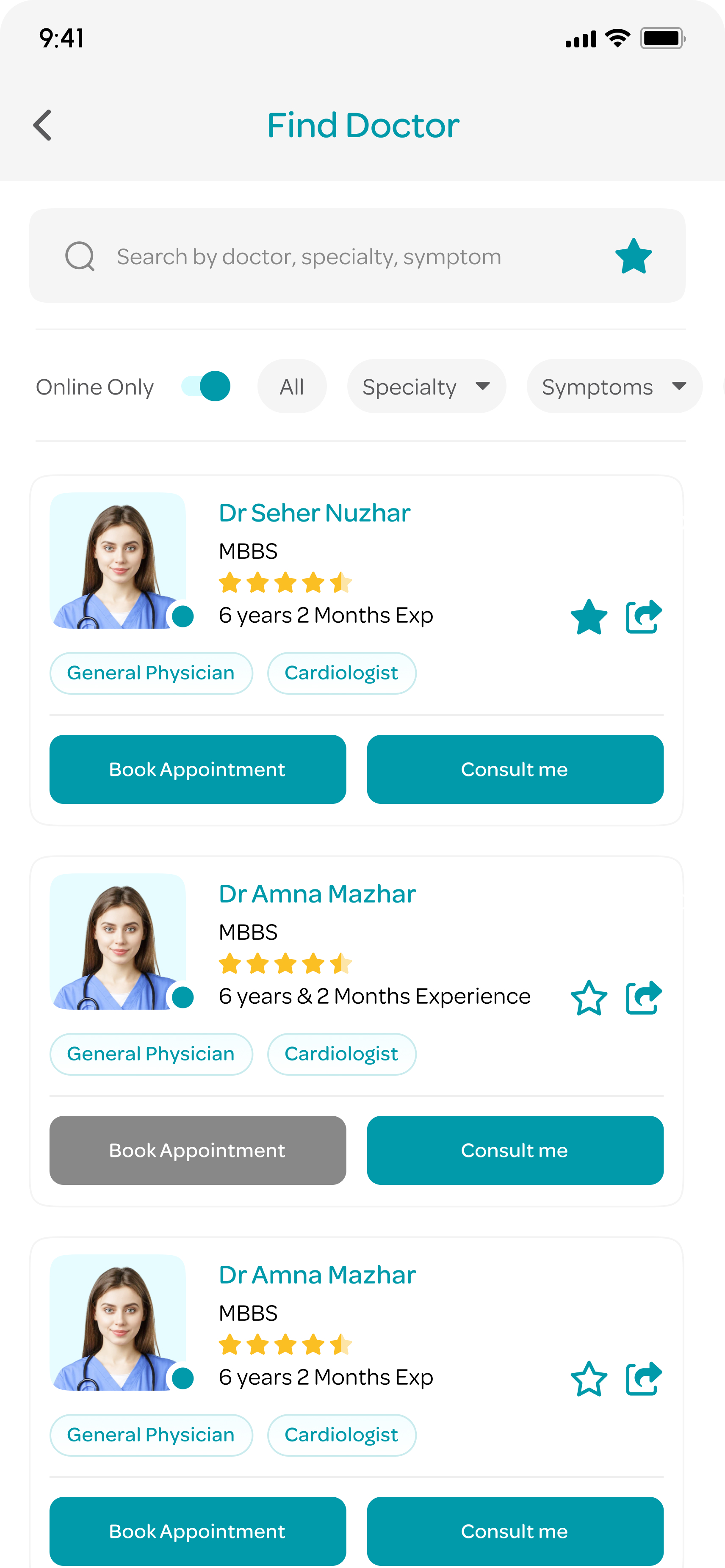Share Dr Amna Mazhar's profile

643,997
